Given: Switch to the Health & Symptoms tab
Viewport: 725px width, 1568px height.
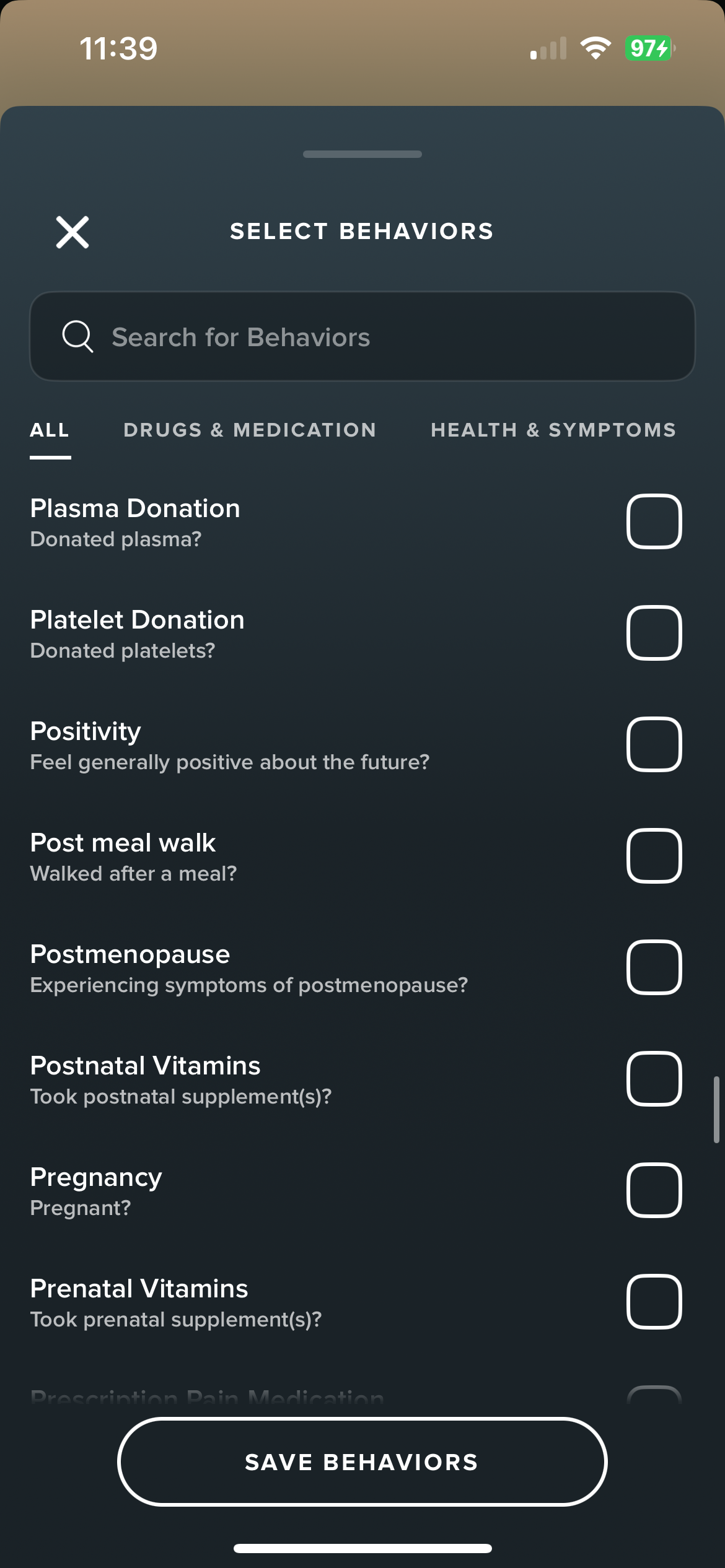Looking at the screenshot, I should coord(553,430).
